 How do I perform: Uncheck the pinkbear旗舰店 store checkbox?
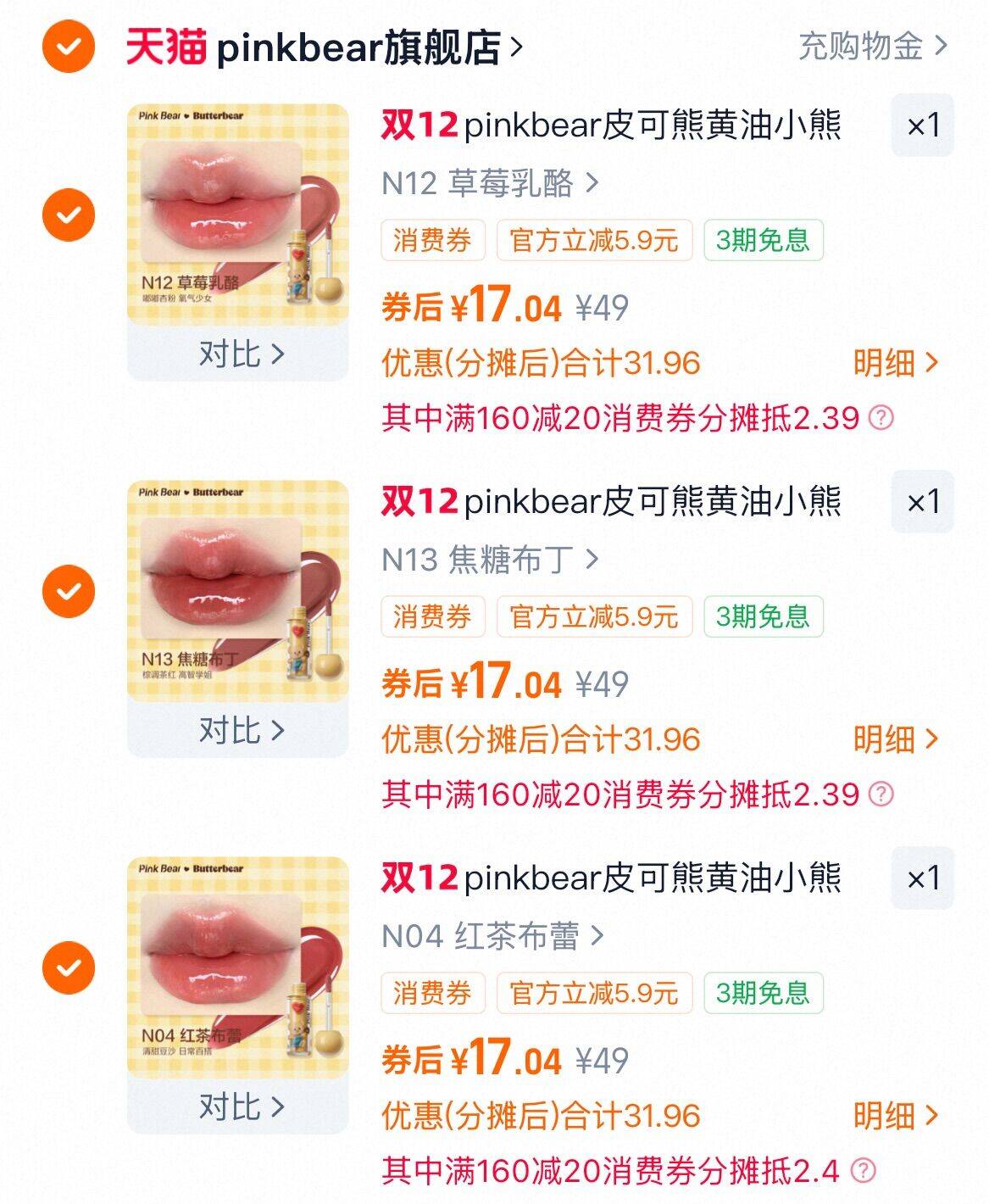(x=69, y=47)
